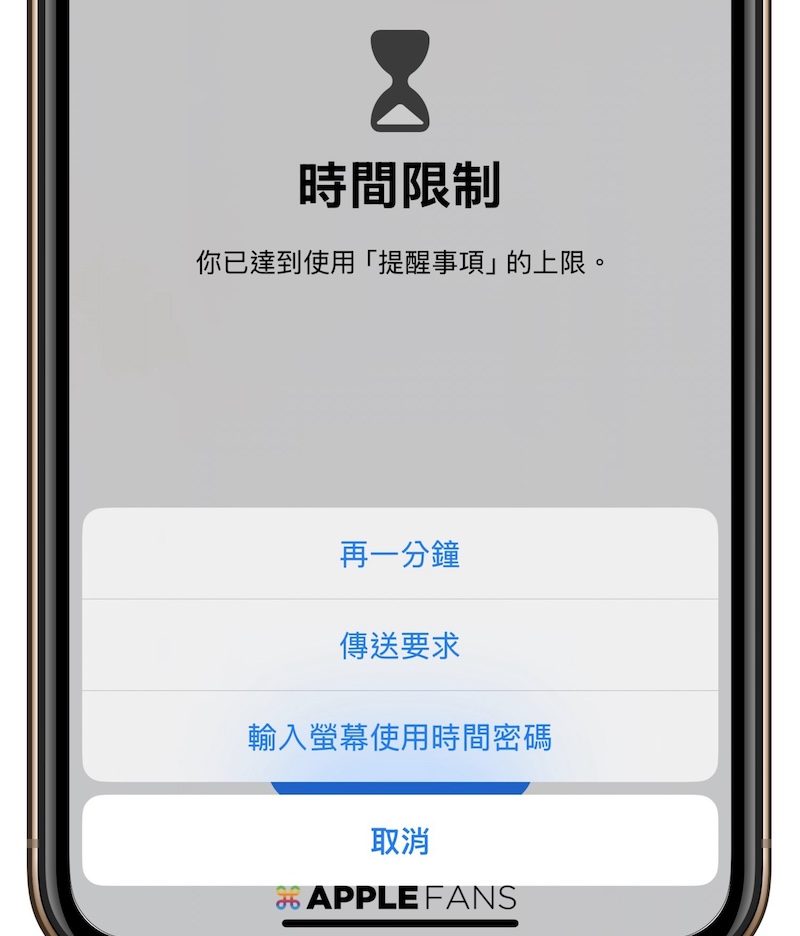Tap 輸入螢幕使用時間密碼 option

[400, 738]
